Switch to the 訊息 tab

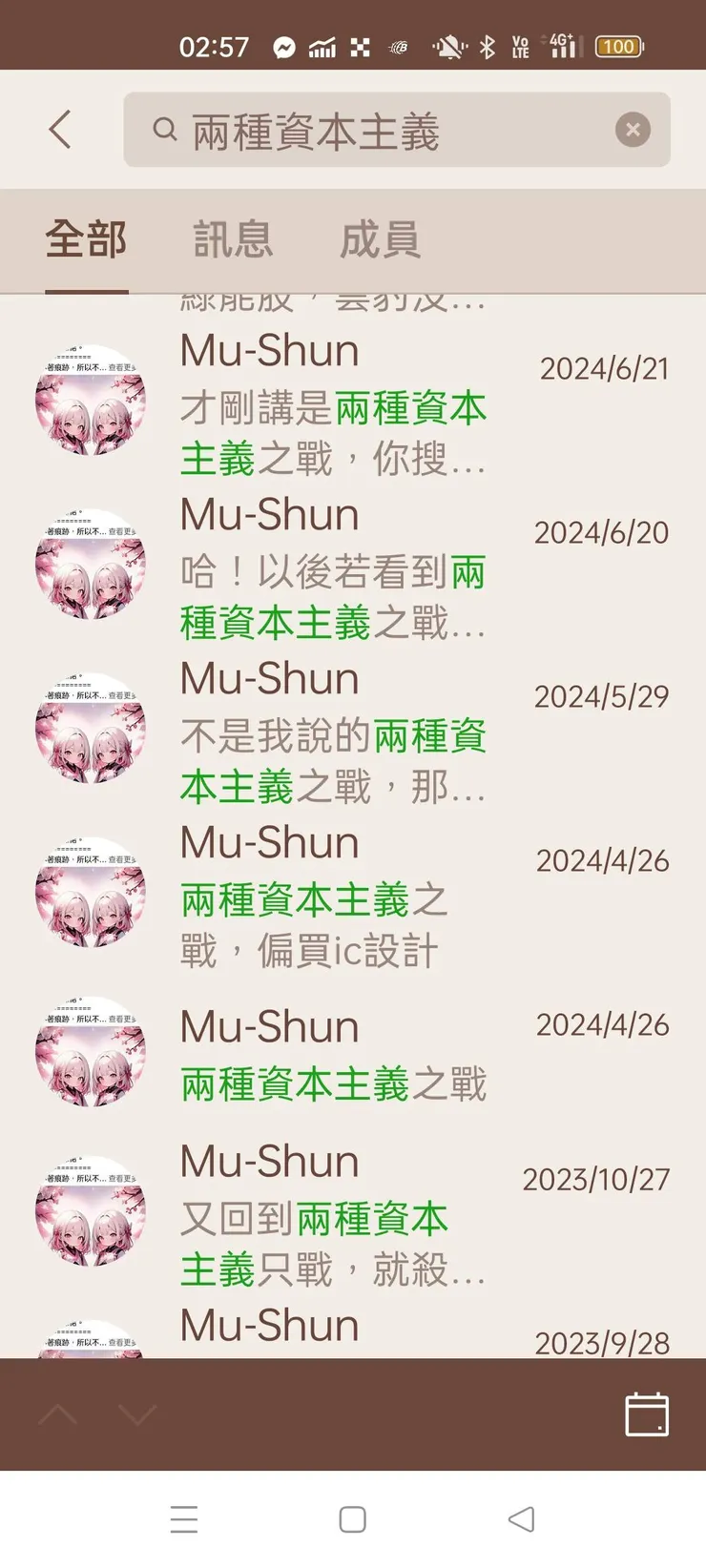pyautogui.click(x=233, y=239)
